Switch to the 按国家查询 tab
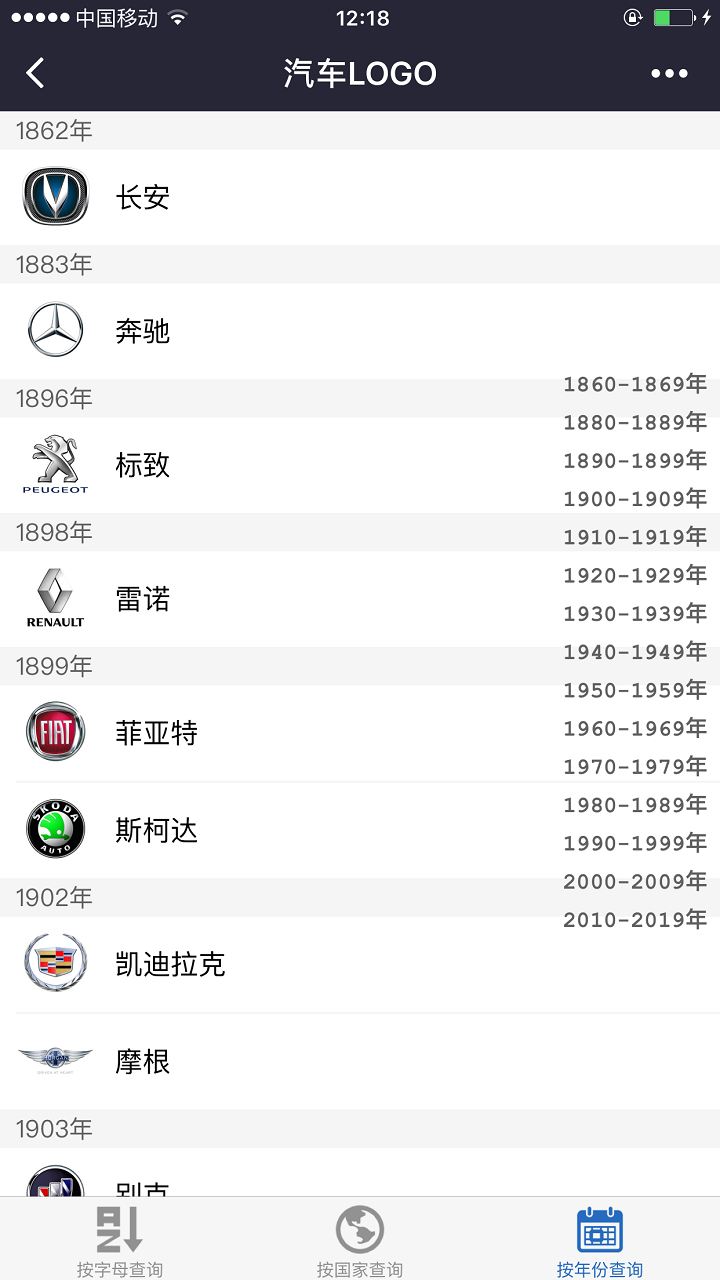This screenshot has width=720, height=1280. point(360,1240)
